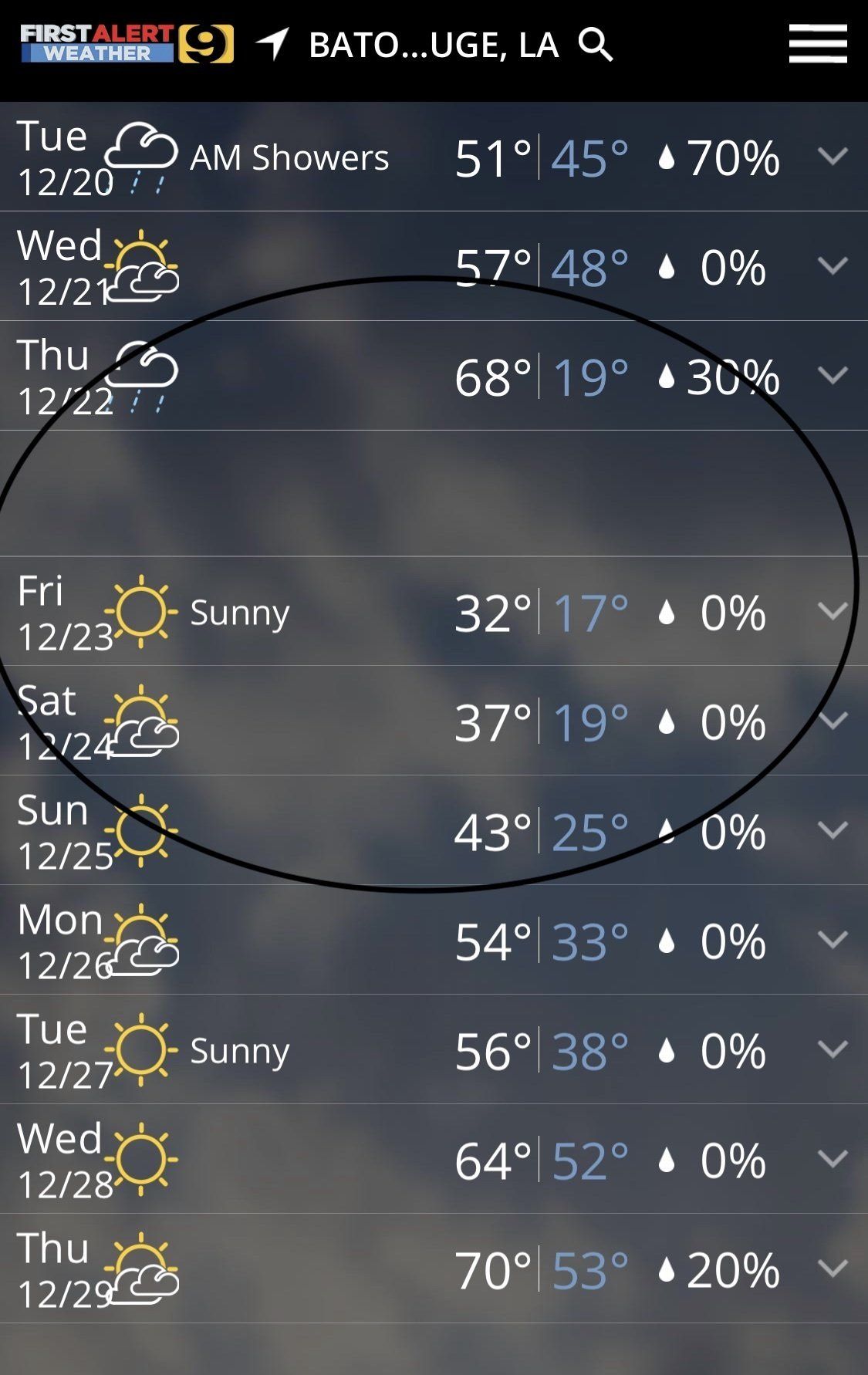Viewport: 868px width, 1375px height.
Task: Expand the Tue 12/27 forecast details
Action: click(832, 1050)
